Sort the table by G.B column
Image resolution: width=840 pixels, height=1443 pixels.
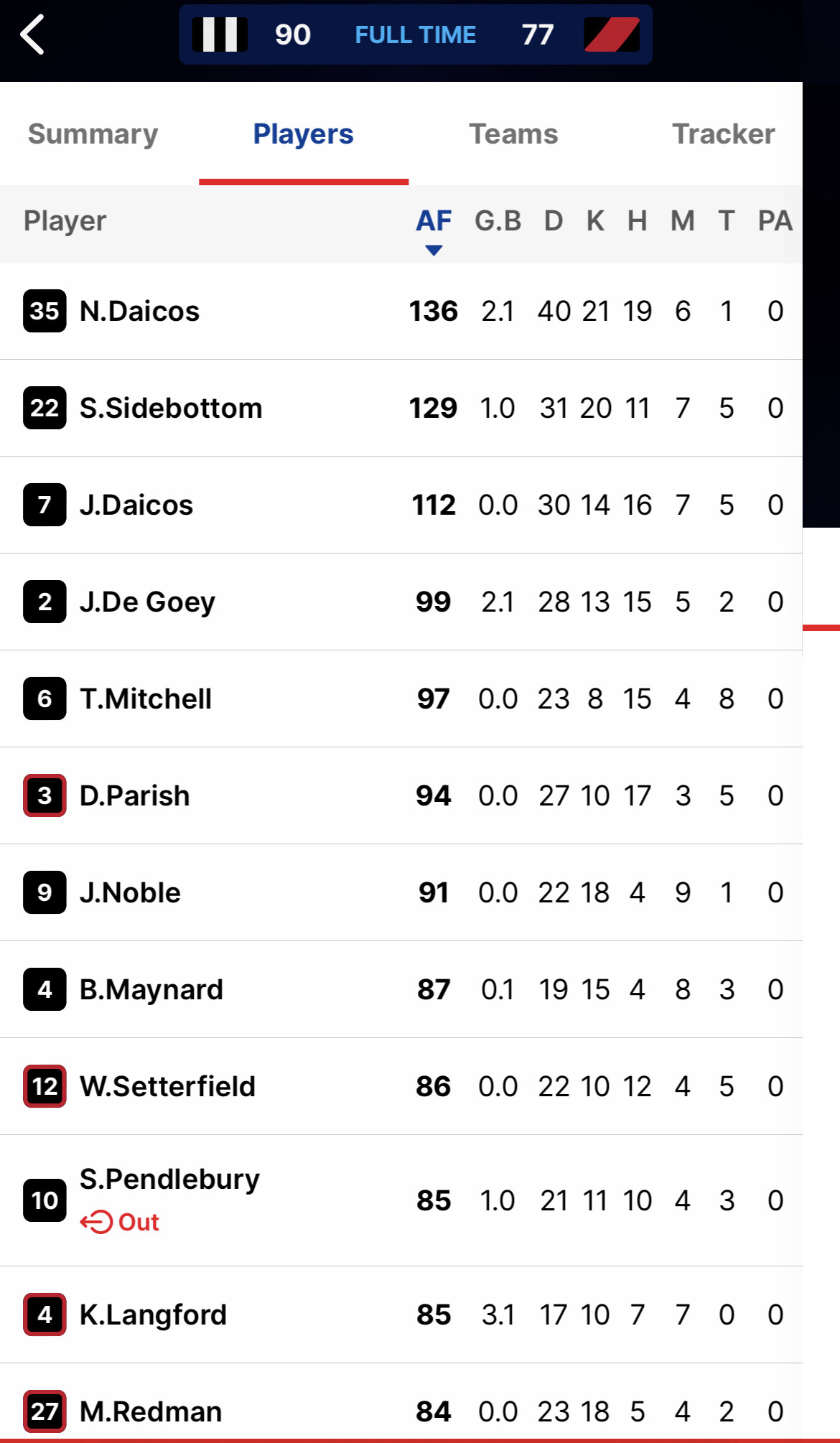pyautogui.click(x=498, y=221)
